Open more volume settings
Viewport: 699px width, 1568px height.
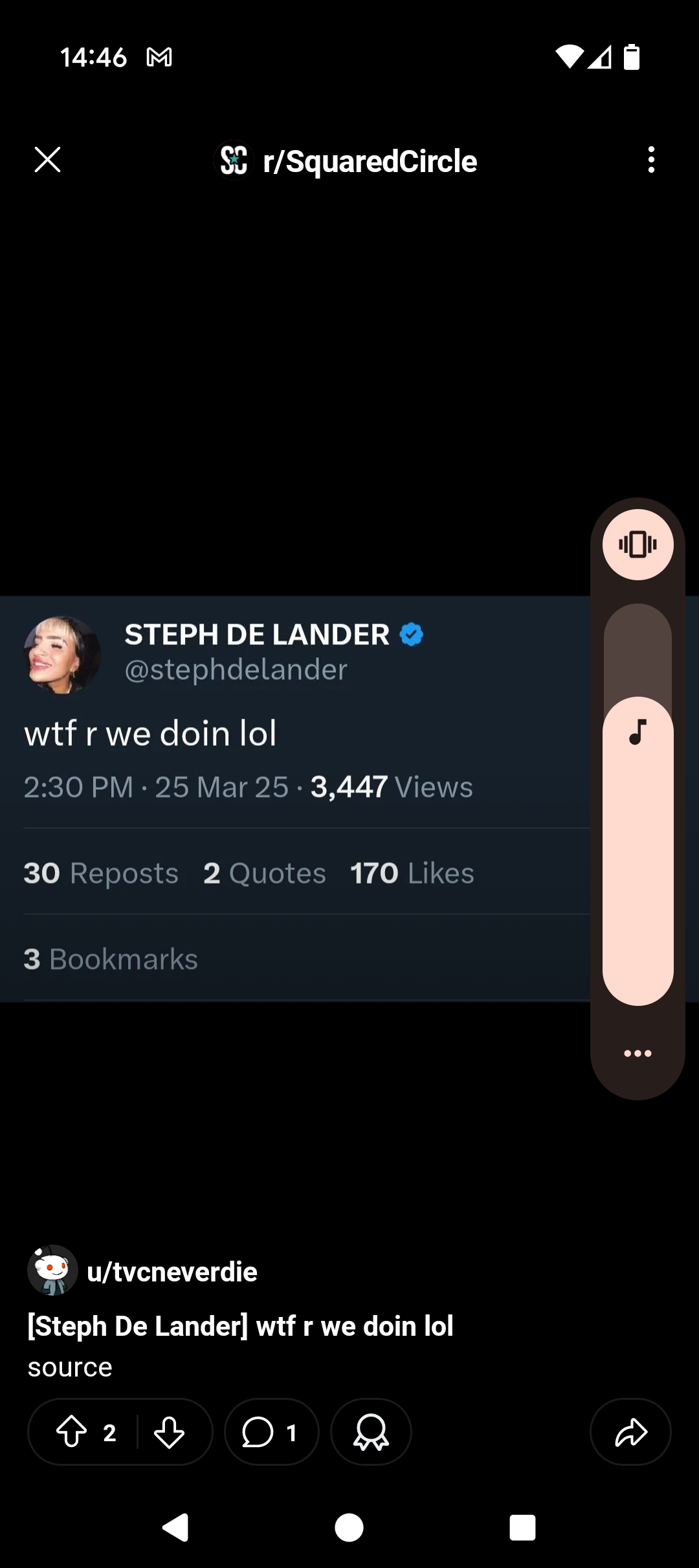coord(638,1053)
